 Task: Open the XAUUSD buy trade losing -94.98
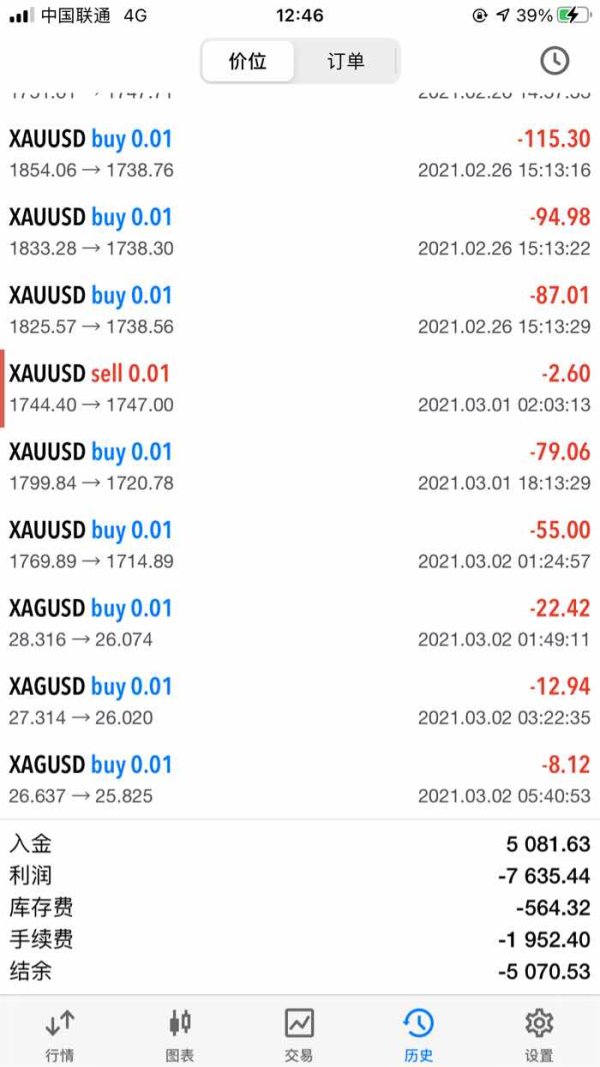click(x=300, y=232)
